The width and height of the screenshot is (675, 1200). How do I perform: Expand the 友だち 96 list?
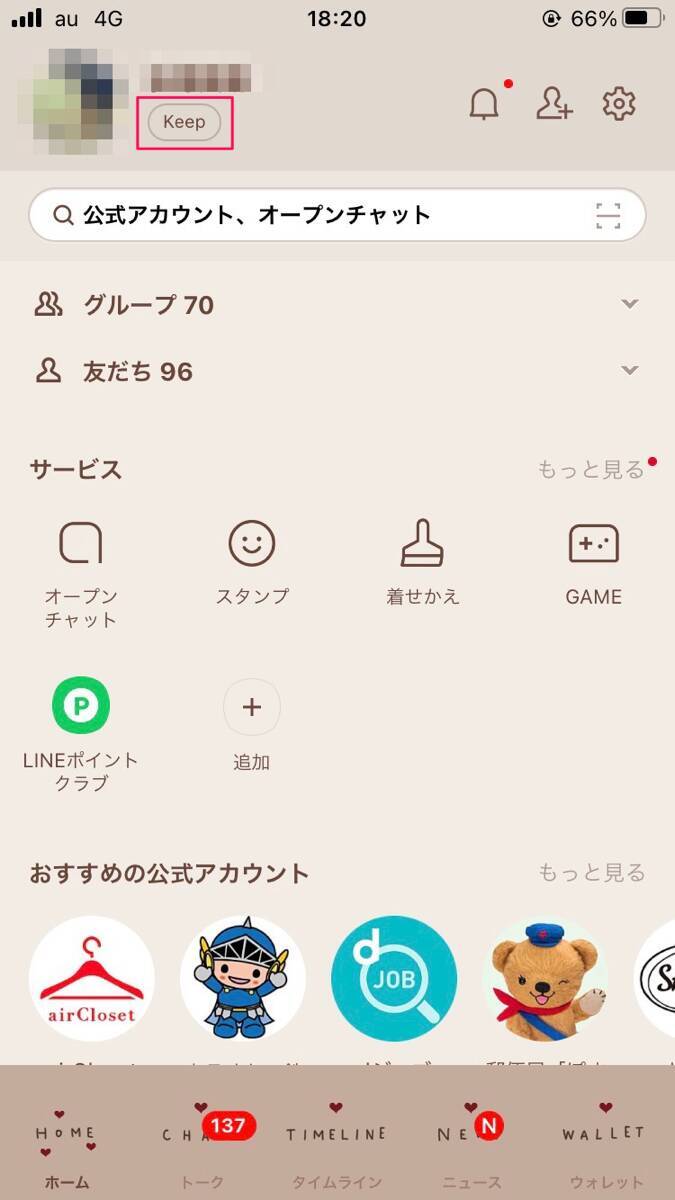[629, 371]
